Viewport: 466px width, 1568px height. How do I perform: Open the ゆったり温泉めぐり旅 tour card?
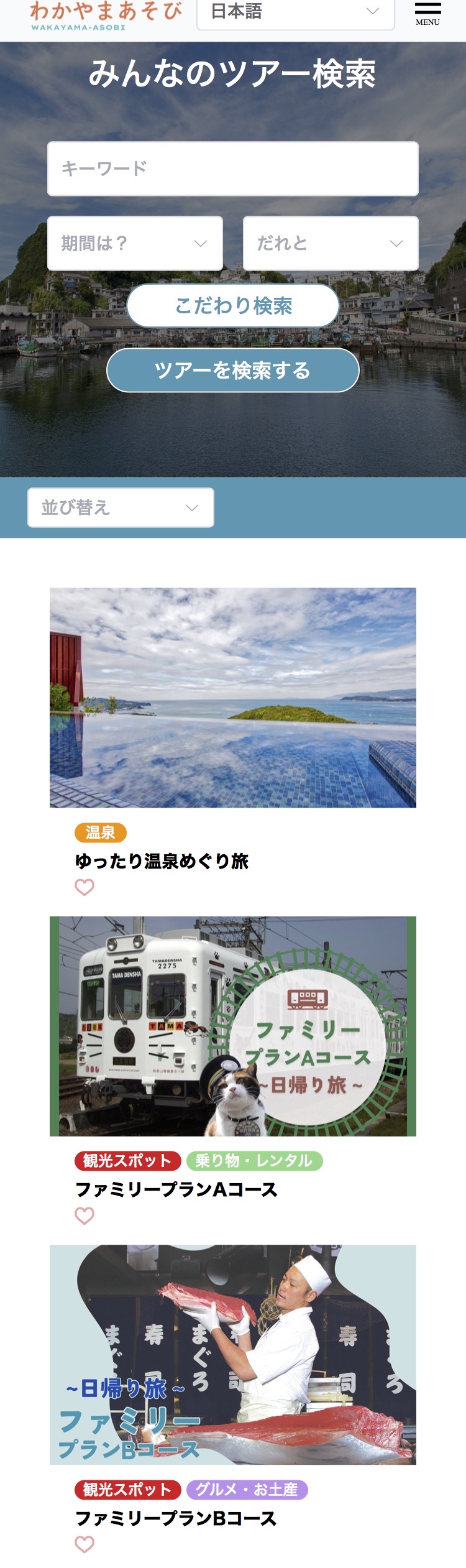tap(233, 698)
